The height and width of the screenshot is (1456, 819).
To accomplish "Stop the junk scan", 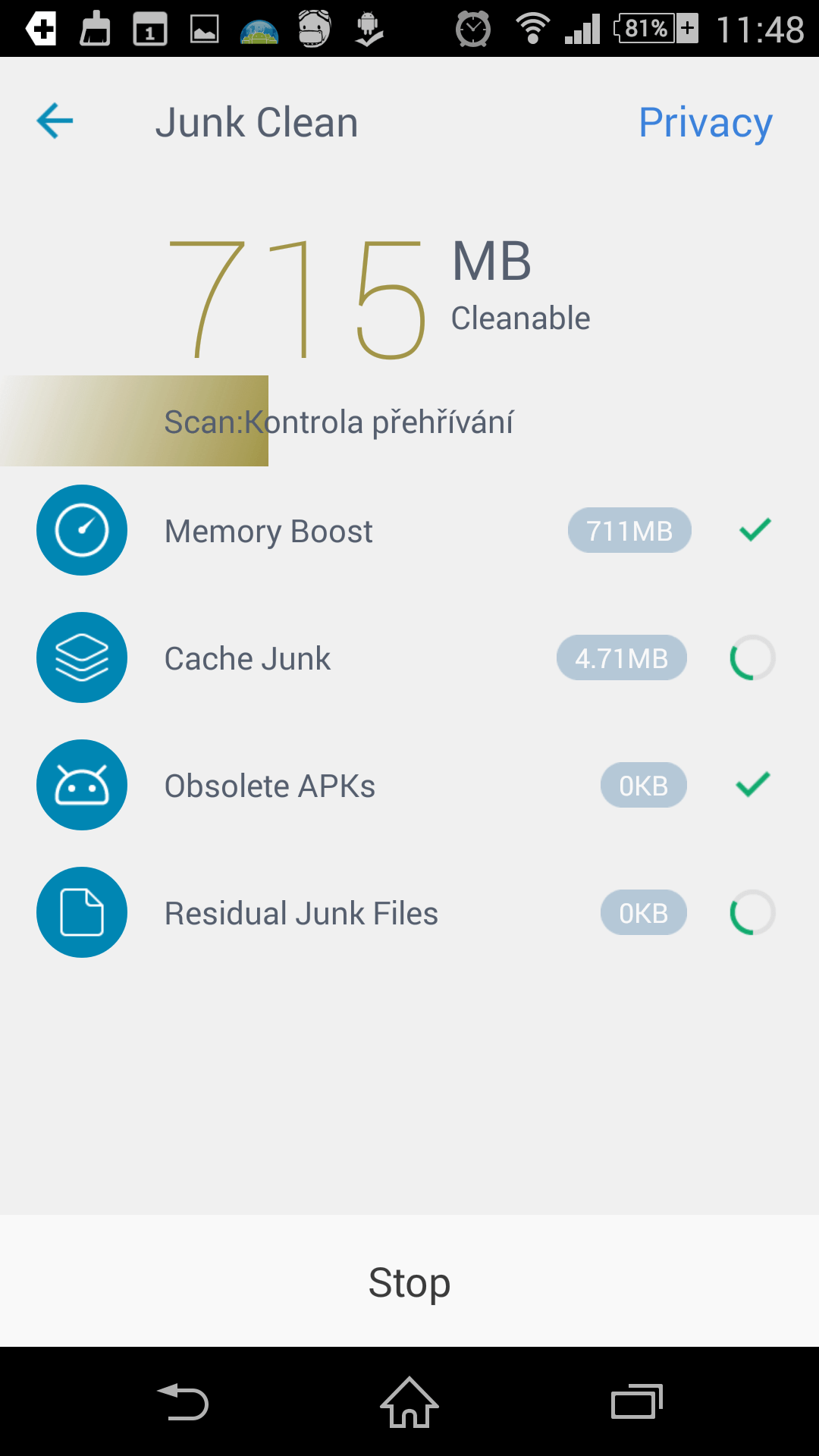I will (409, 1282).
